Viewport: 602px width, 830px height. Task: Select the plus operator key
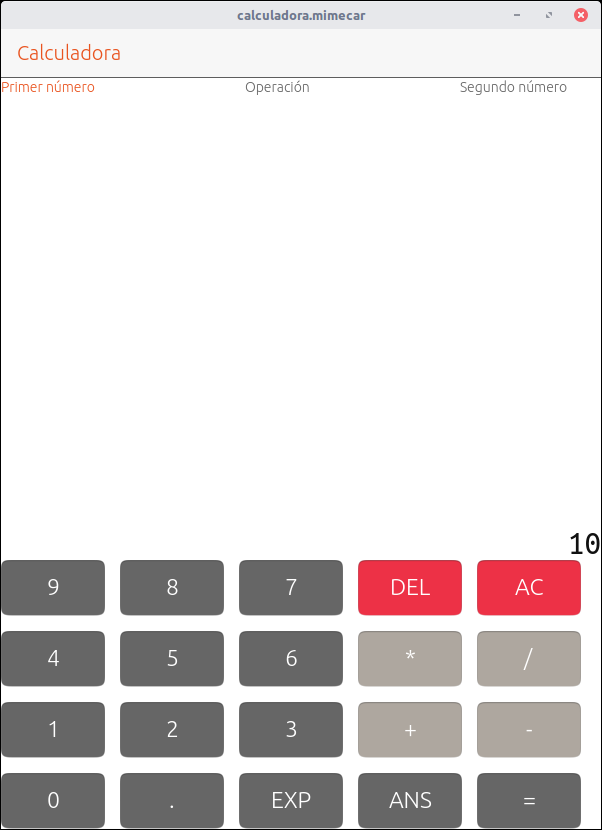(410, 729)
